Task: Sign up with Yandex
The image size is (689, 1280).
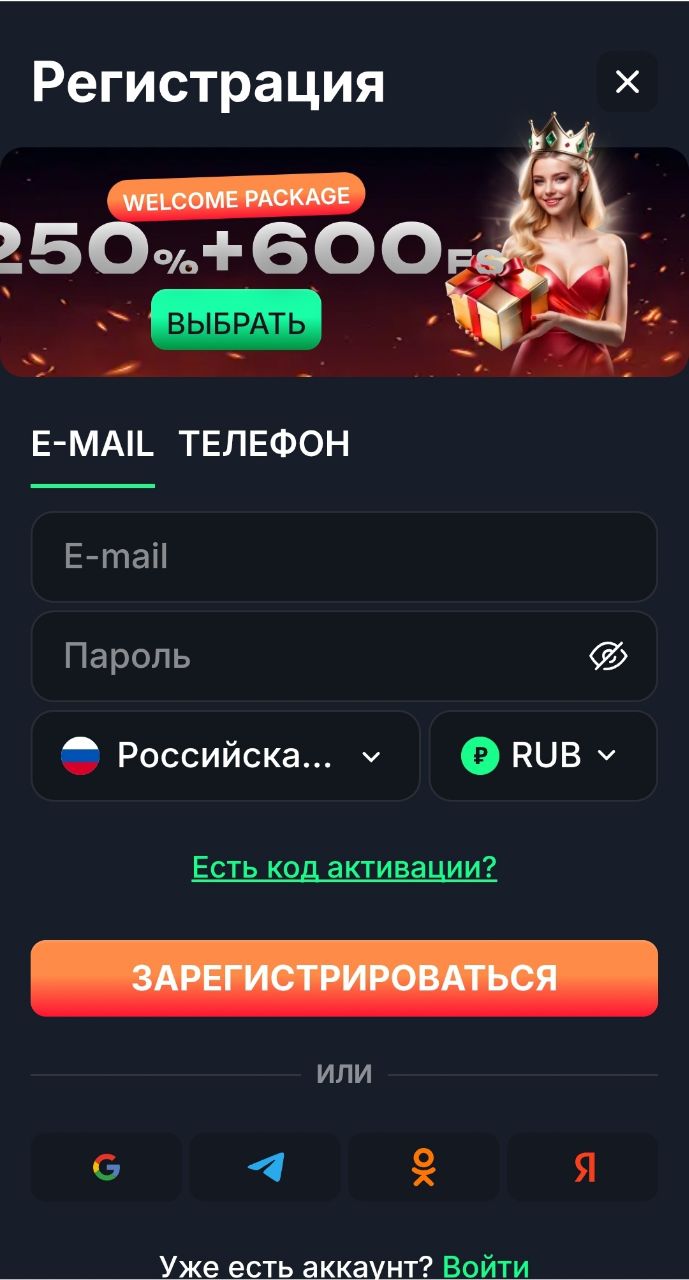Action: tap(583, 1167)
